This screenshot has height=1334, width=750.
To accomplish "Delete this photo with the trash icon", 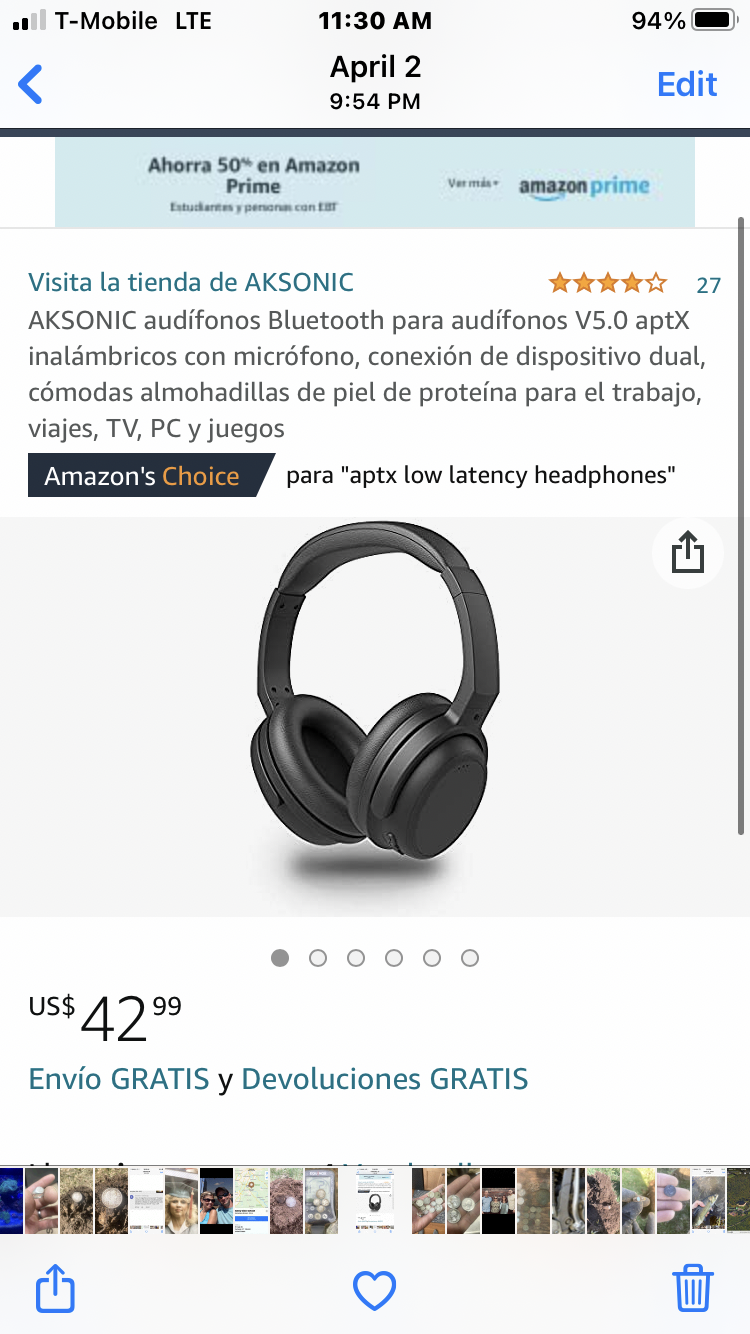I will click(x=693, y=1290).
